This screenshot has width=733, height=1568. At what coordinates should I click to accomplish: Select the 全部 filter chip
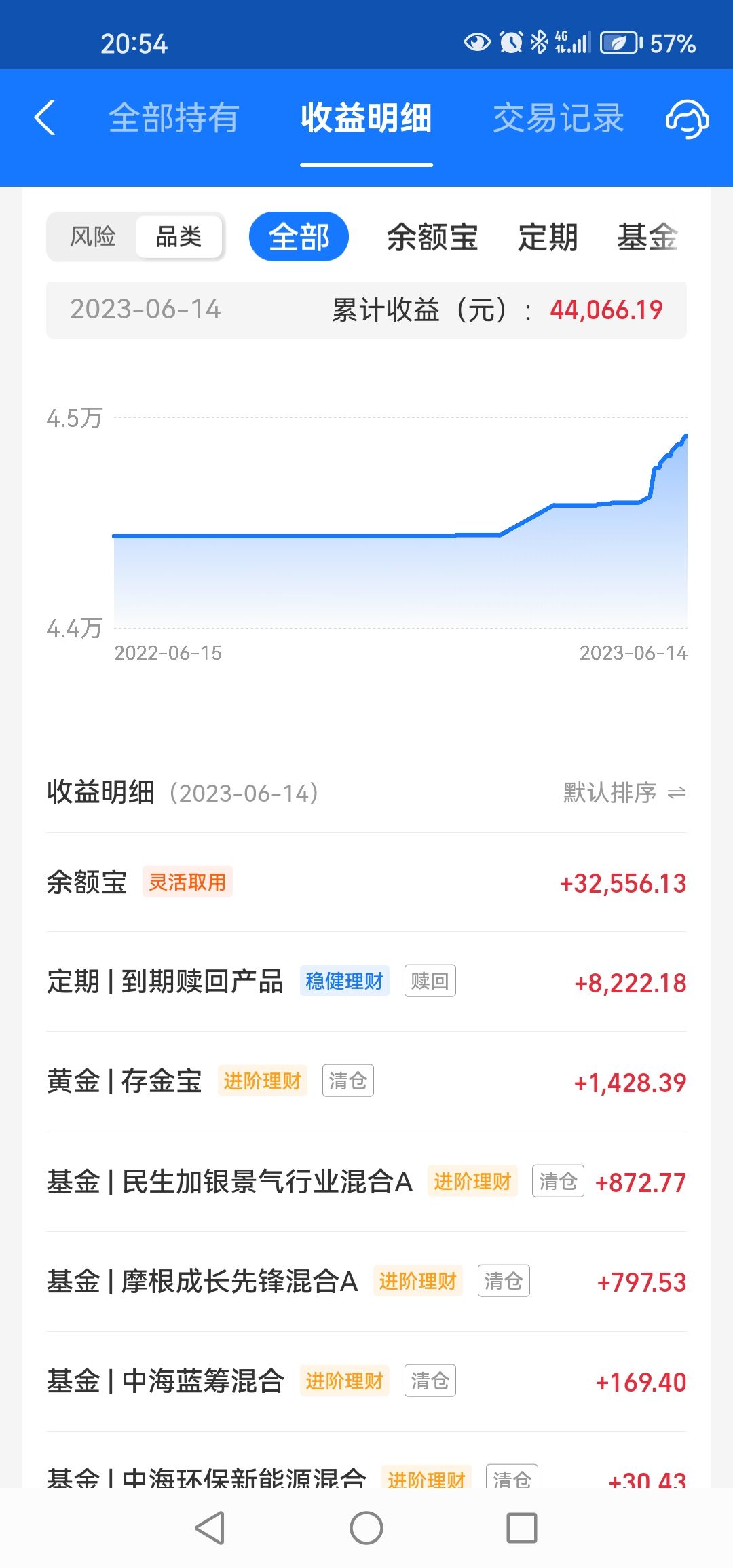299,237
